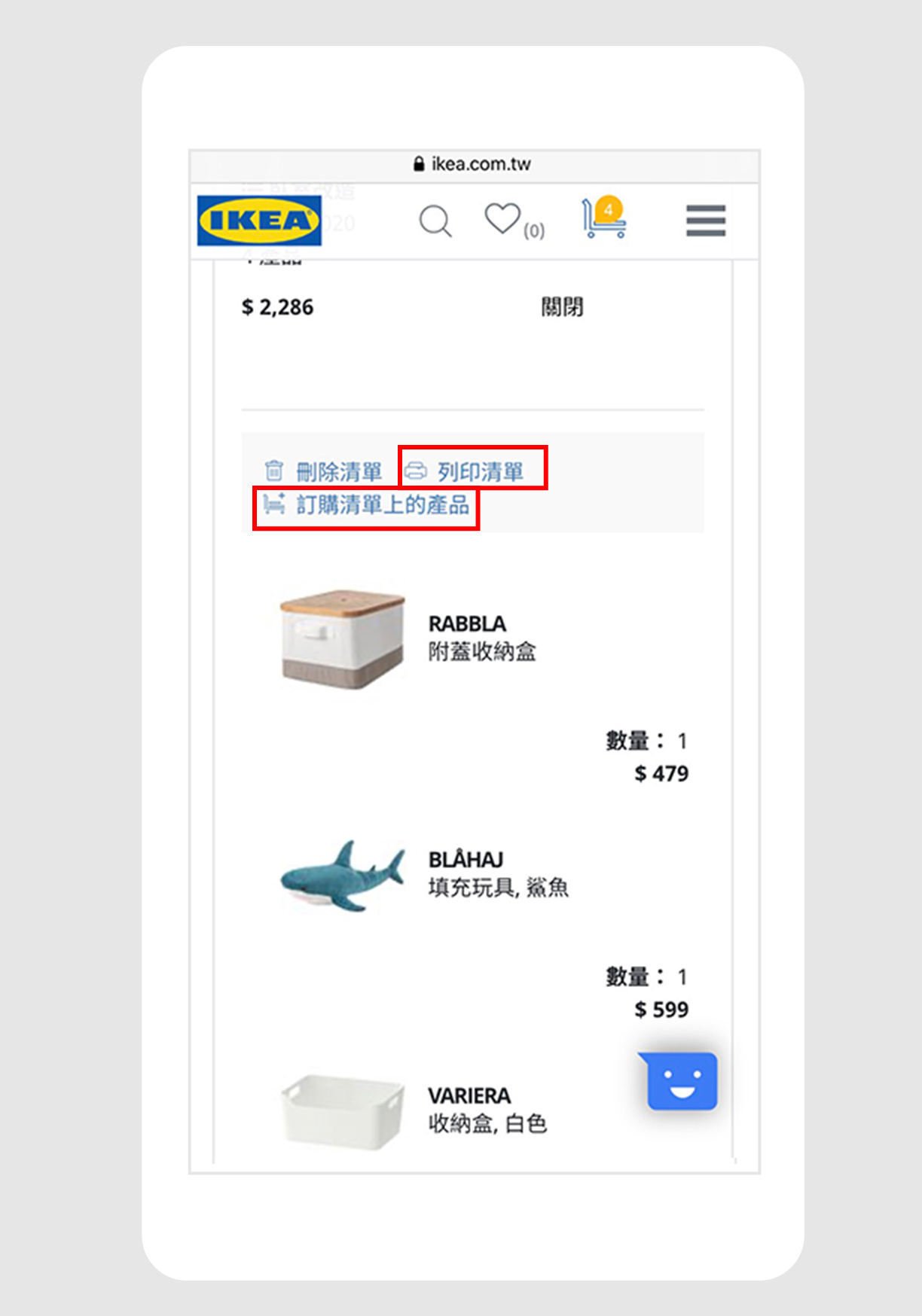
Task: Tap 刪除清單 to delete the list
Action: (x=324, y=472)
